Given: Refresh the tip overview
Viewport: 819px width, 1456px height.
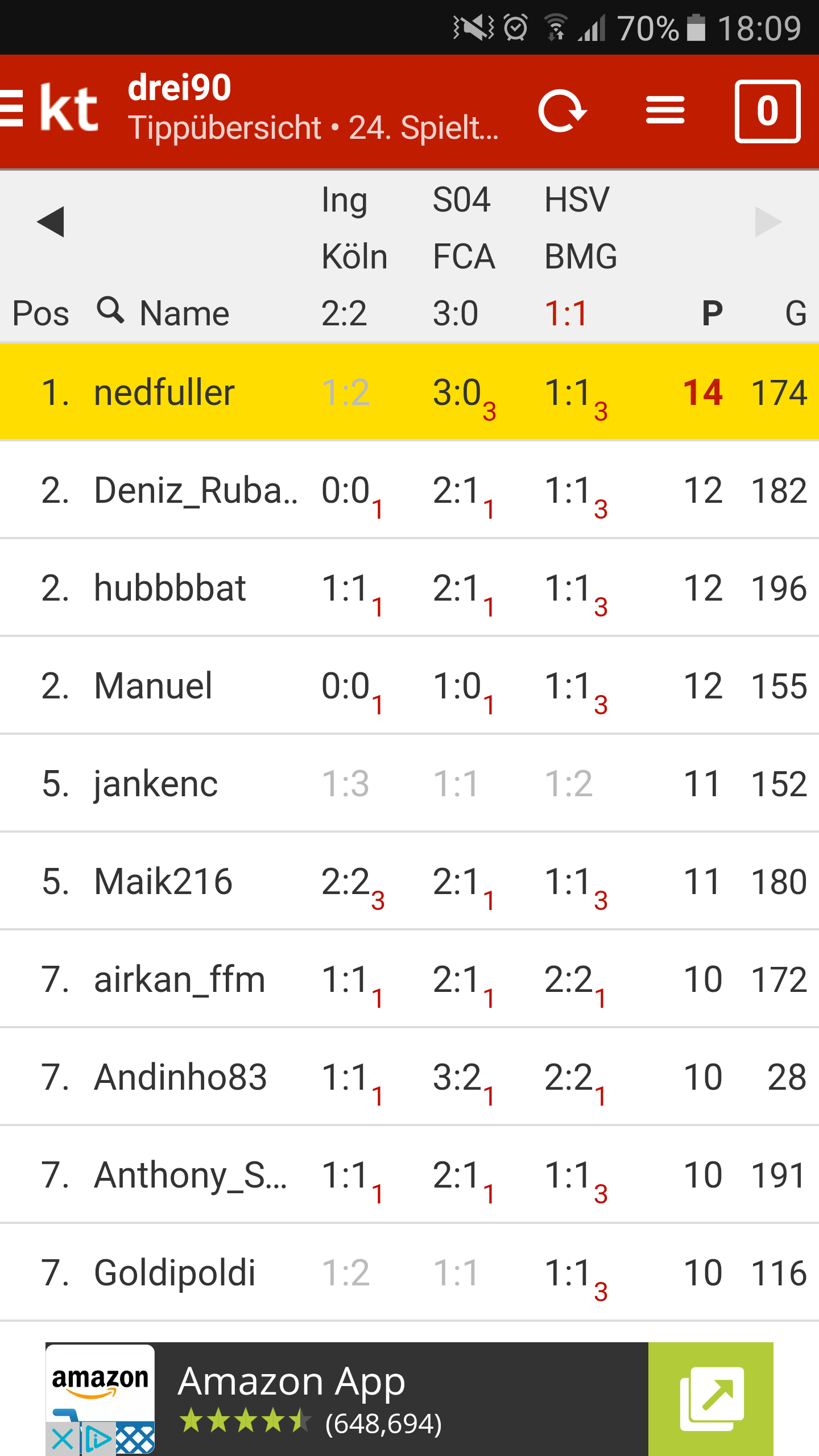Looking at the screenshot, I should pos(562,110).
